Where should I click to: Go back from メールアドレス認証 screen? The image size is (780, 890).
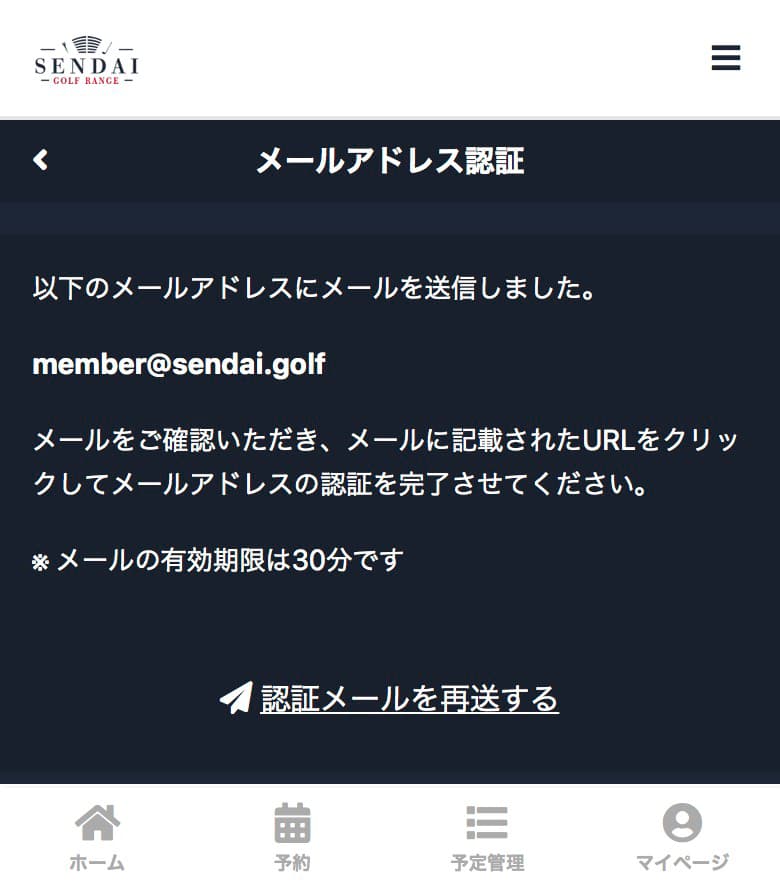[40, 160]
